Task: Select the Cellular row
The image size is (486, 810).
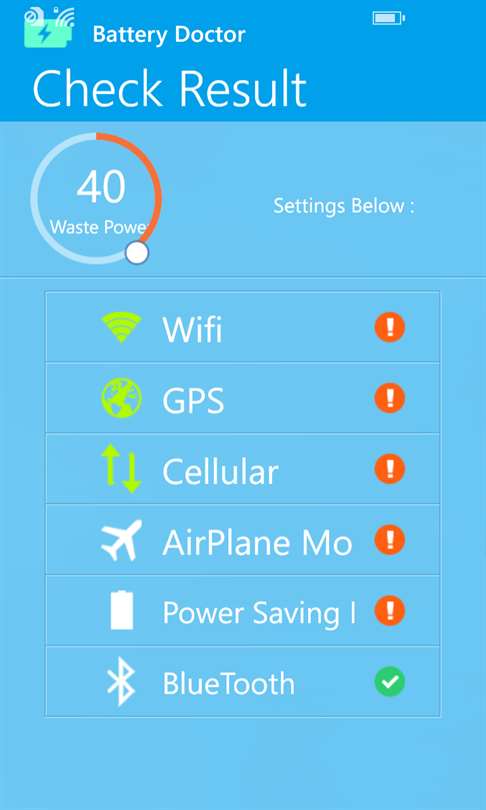Action: 243,469
